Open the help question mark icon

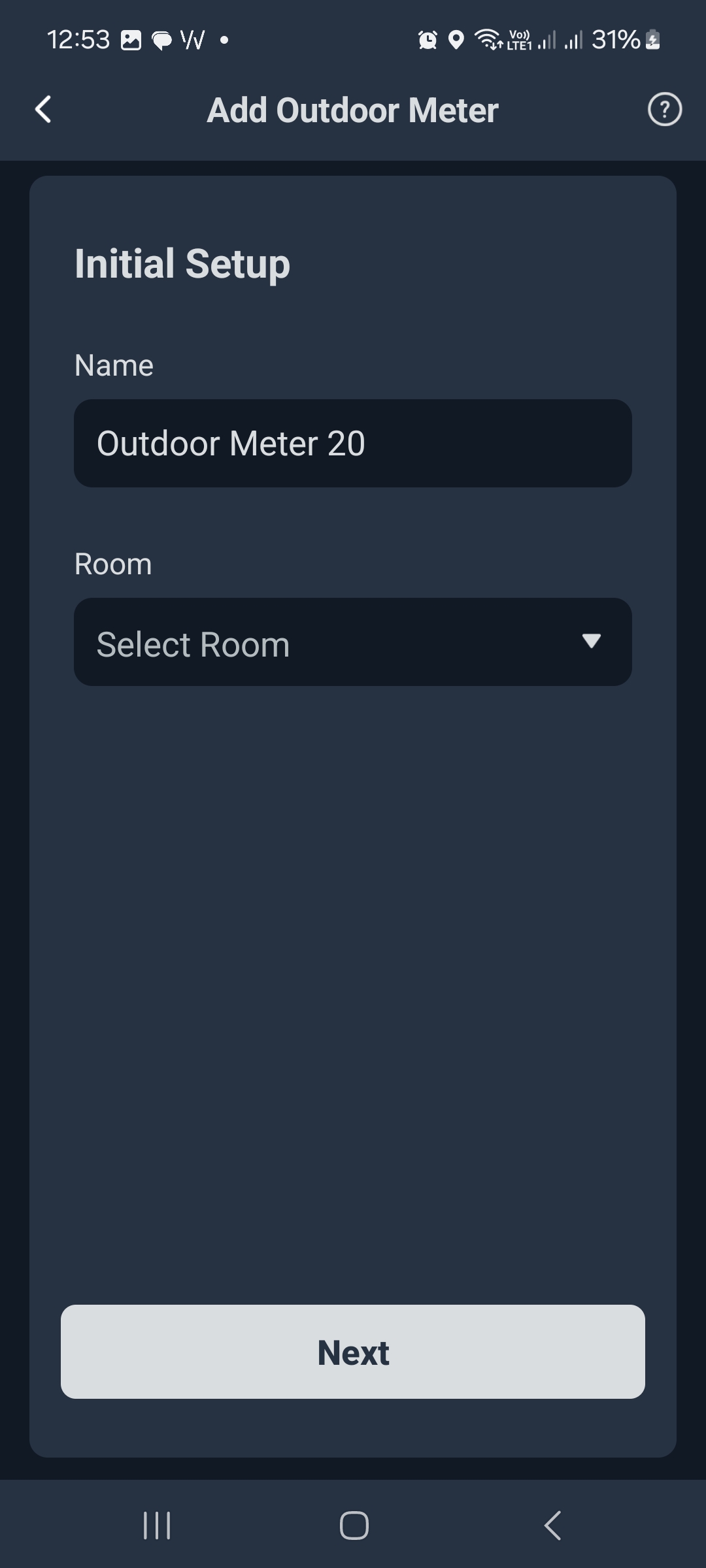point(664,110)
